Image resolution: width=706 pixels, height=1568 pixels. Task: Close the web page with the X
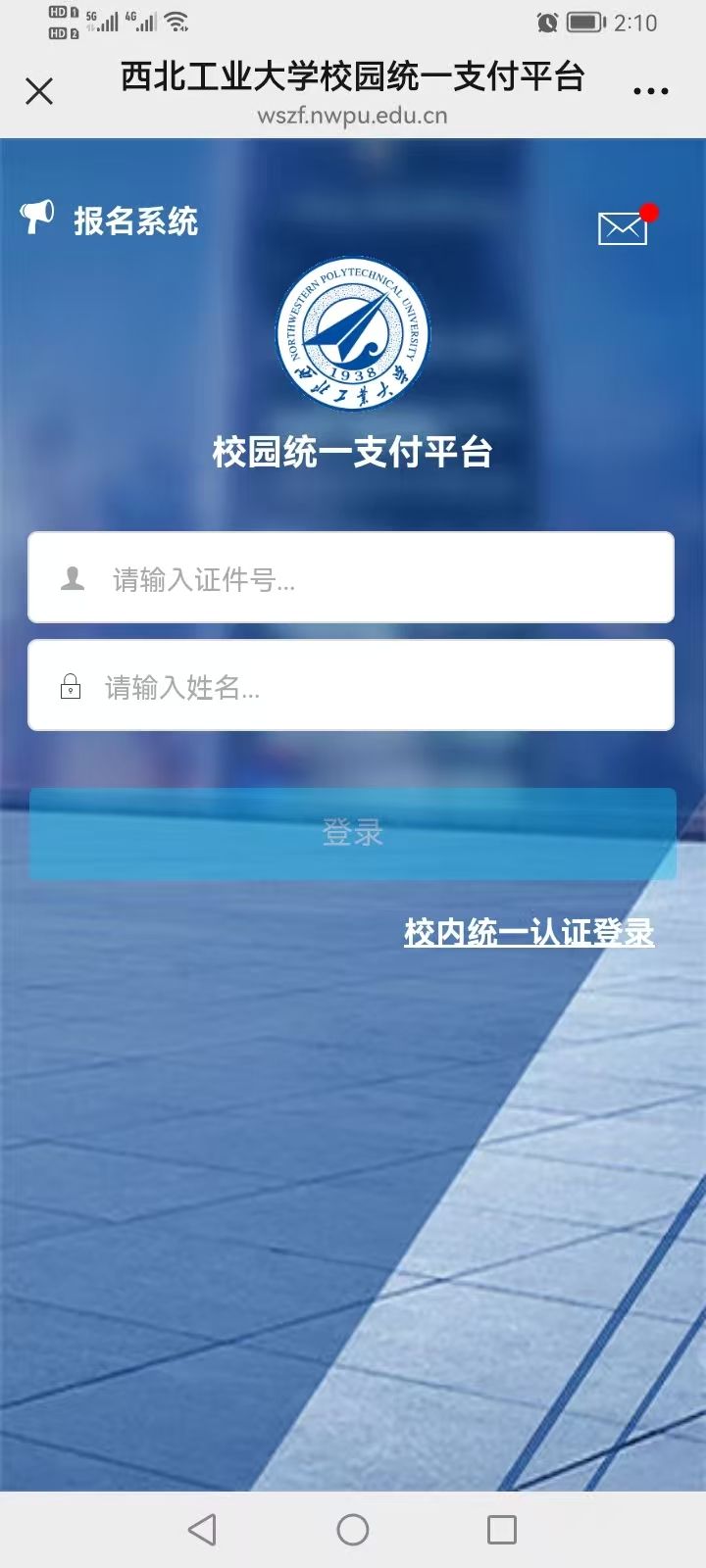tap(39, 92)
